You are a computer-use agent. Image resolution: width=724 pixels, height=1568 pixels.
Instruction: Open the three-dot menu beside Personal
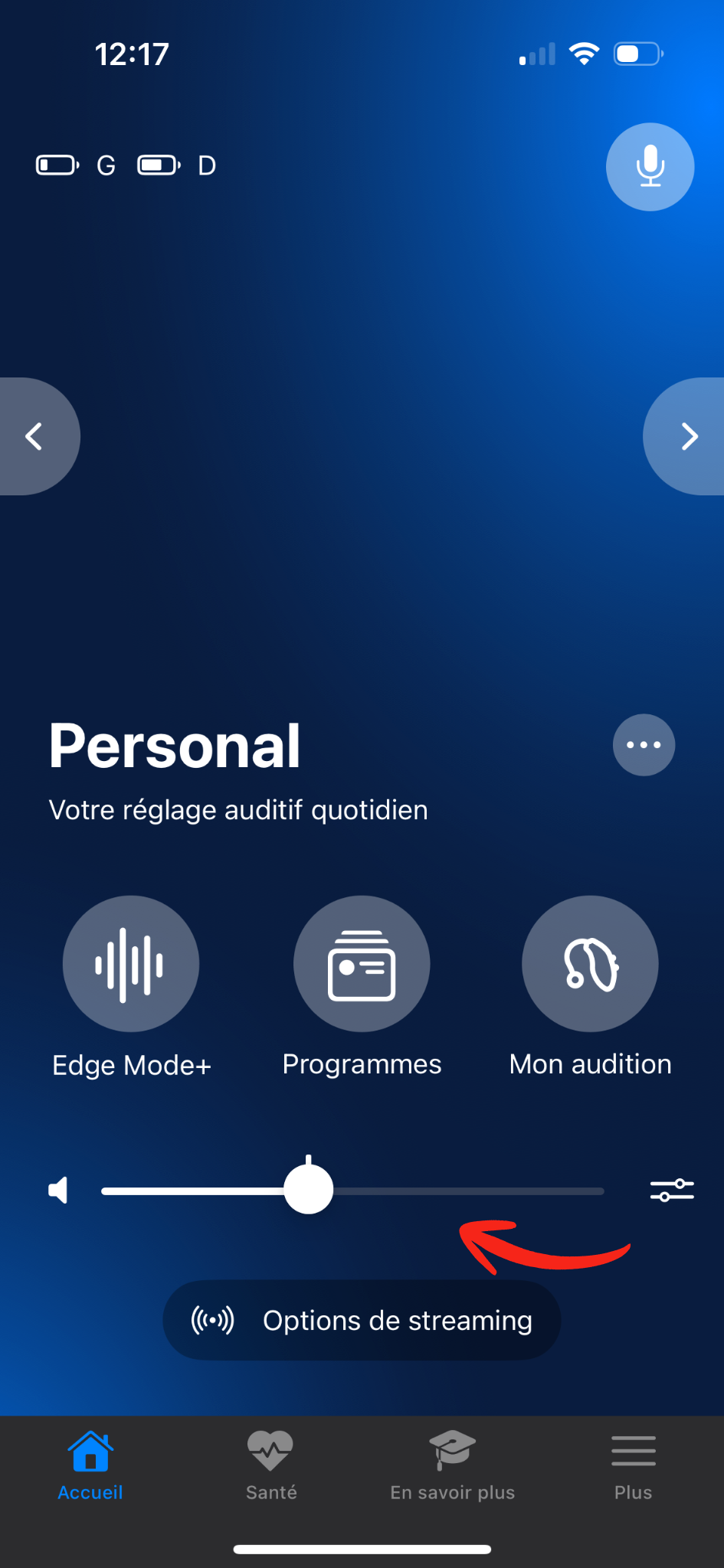coord(644,745)
